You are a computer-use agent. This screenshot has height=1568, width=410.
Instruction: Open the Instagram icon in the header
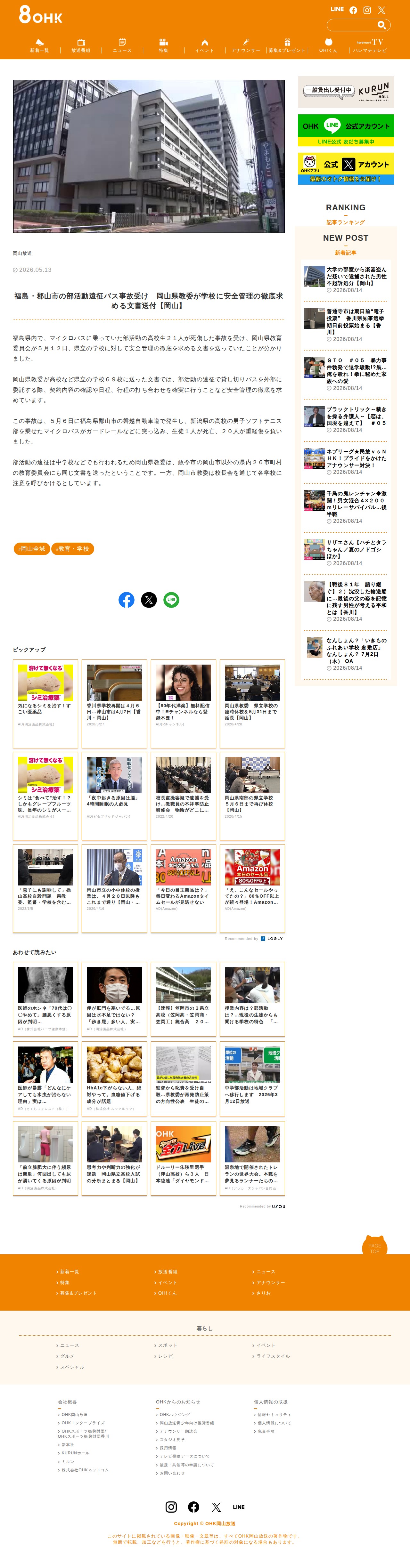[367, 10]
